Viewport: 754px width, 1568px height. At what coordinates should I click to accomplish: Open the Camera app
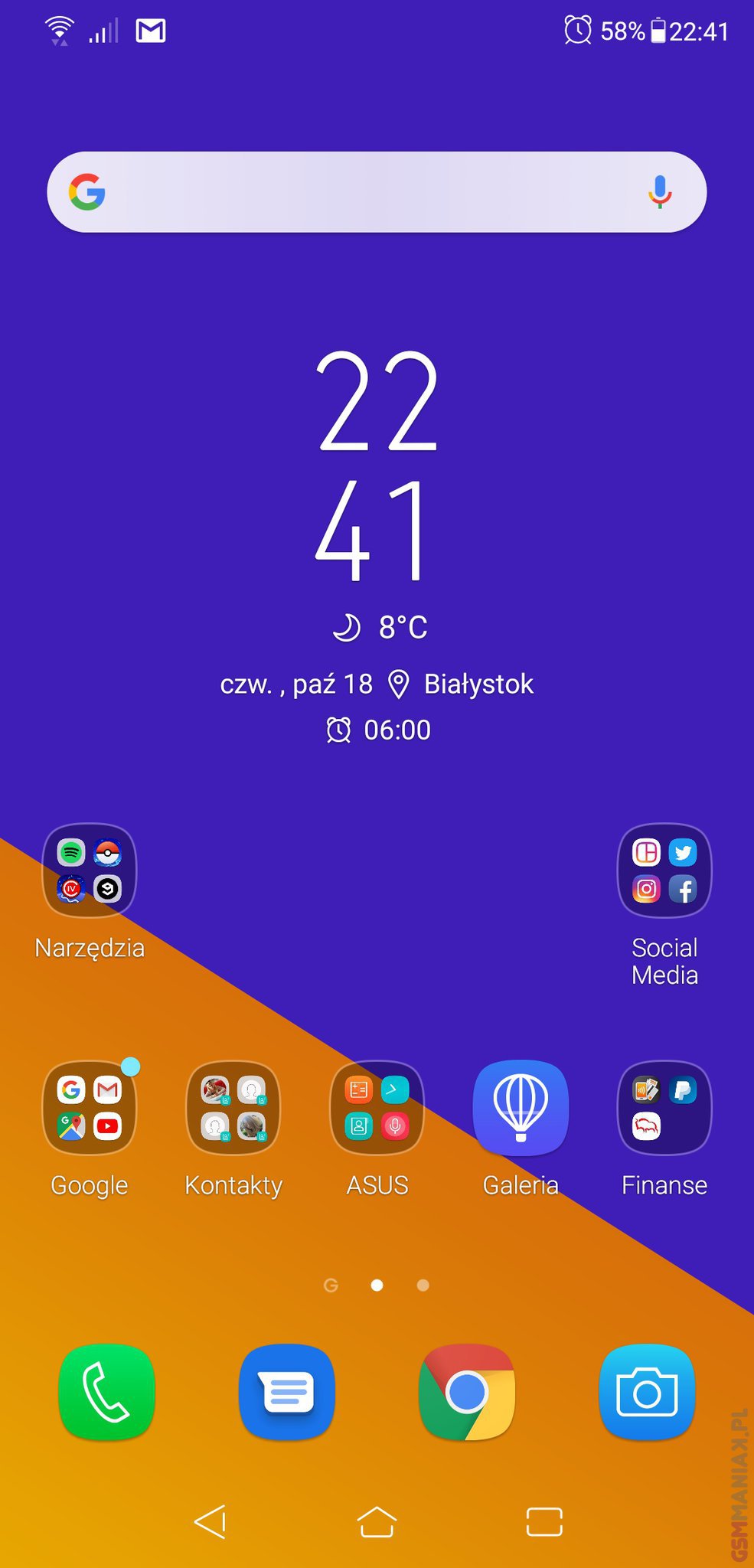point(647,1393)
